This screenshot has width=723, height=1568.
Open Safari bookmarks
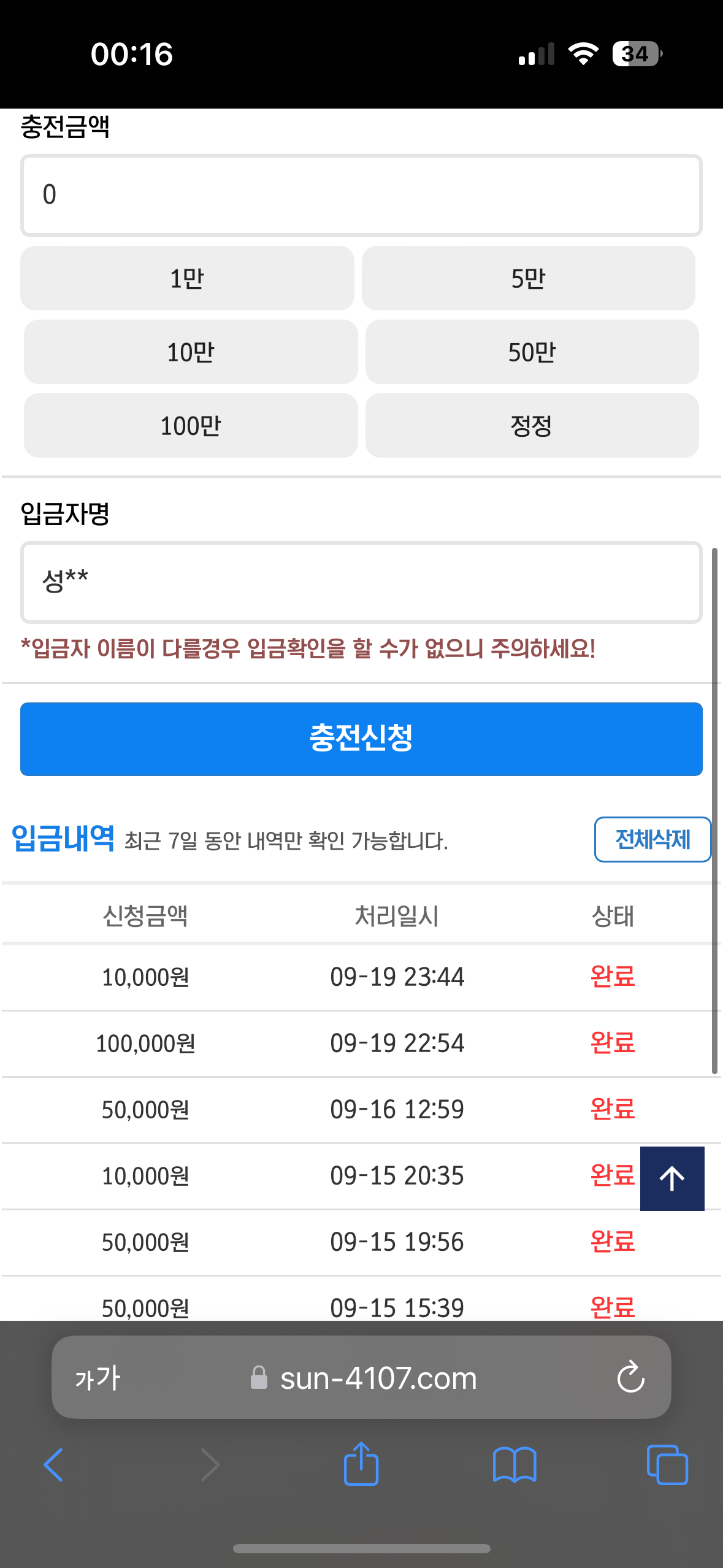pyautogui.click(x=515, y=1465)
